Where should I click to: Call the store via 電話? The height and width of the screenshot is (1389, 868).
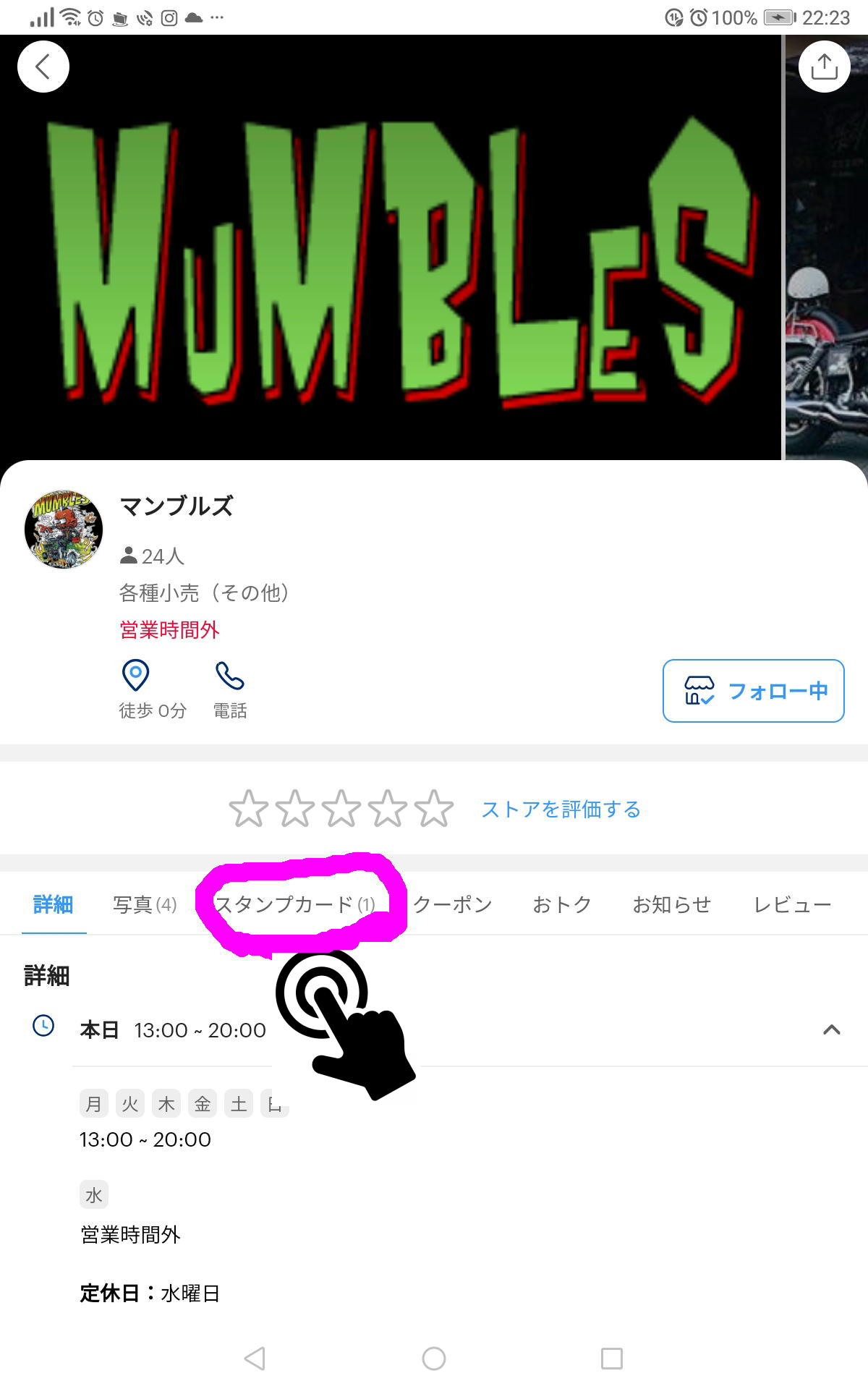230,676
